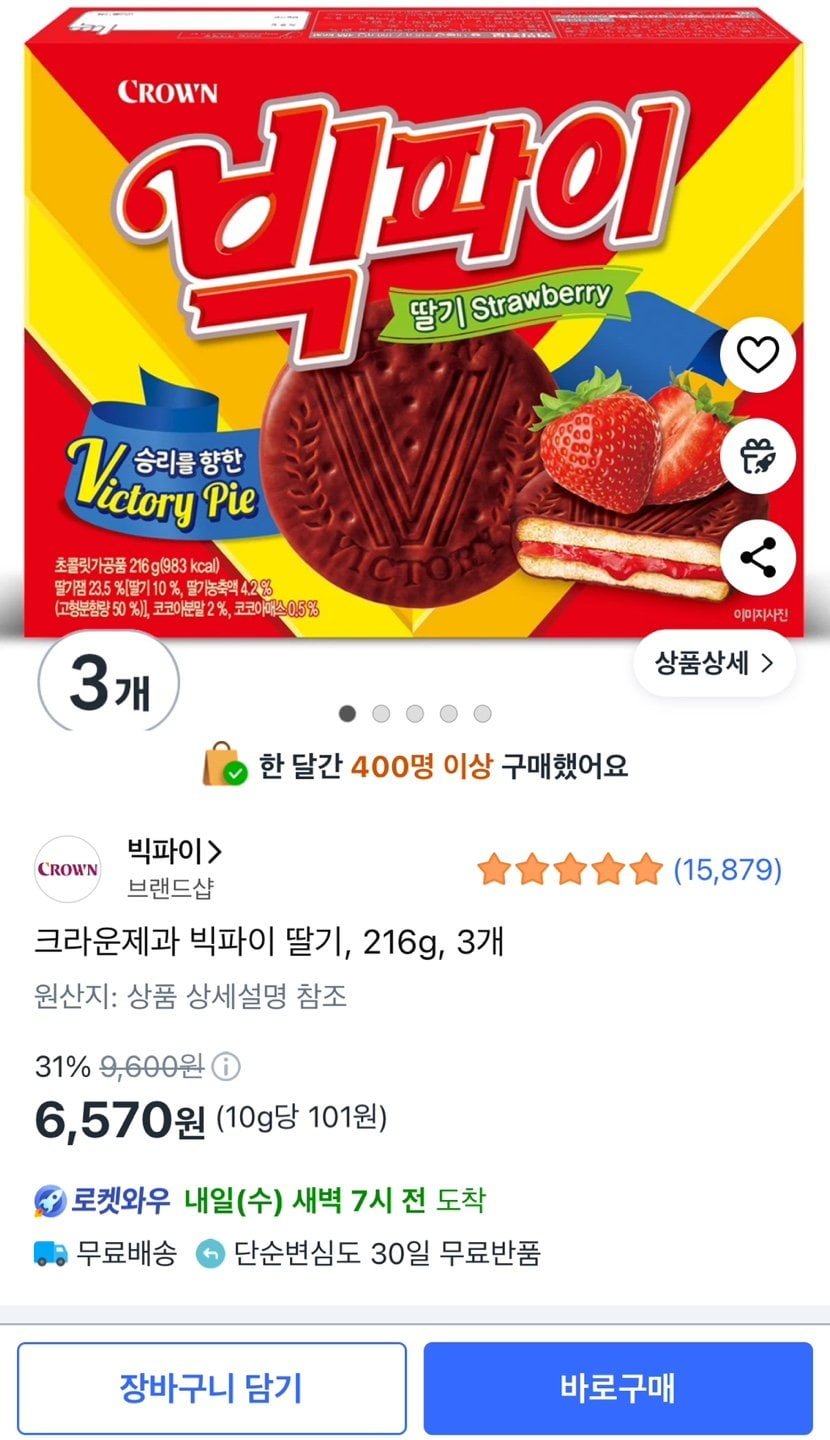Image resolution: width=830 pixels, height=1440 pixels.
Task: Open 상품상세 product details
Action: click(x=714, y=662)
